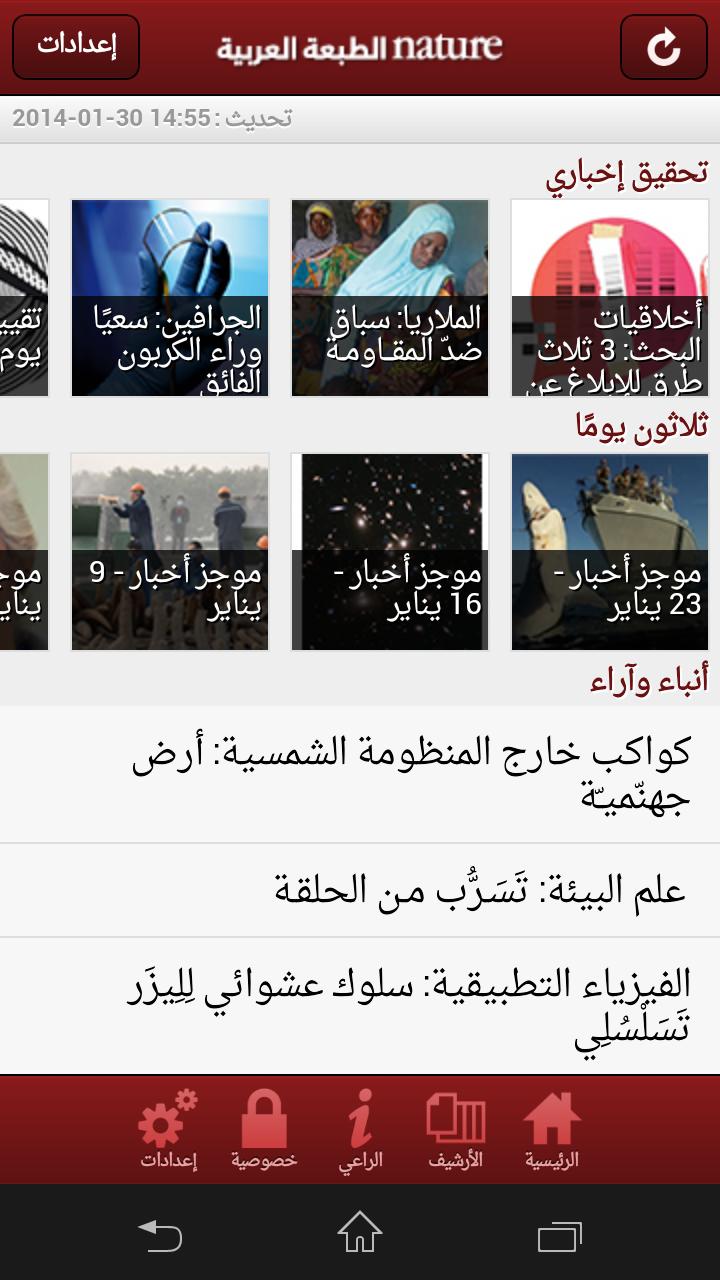720x1280 pixels.
Task: Switch to the الأرشيف archive tab
Action: pos(456,1131)
